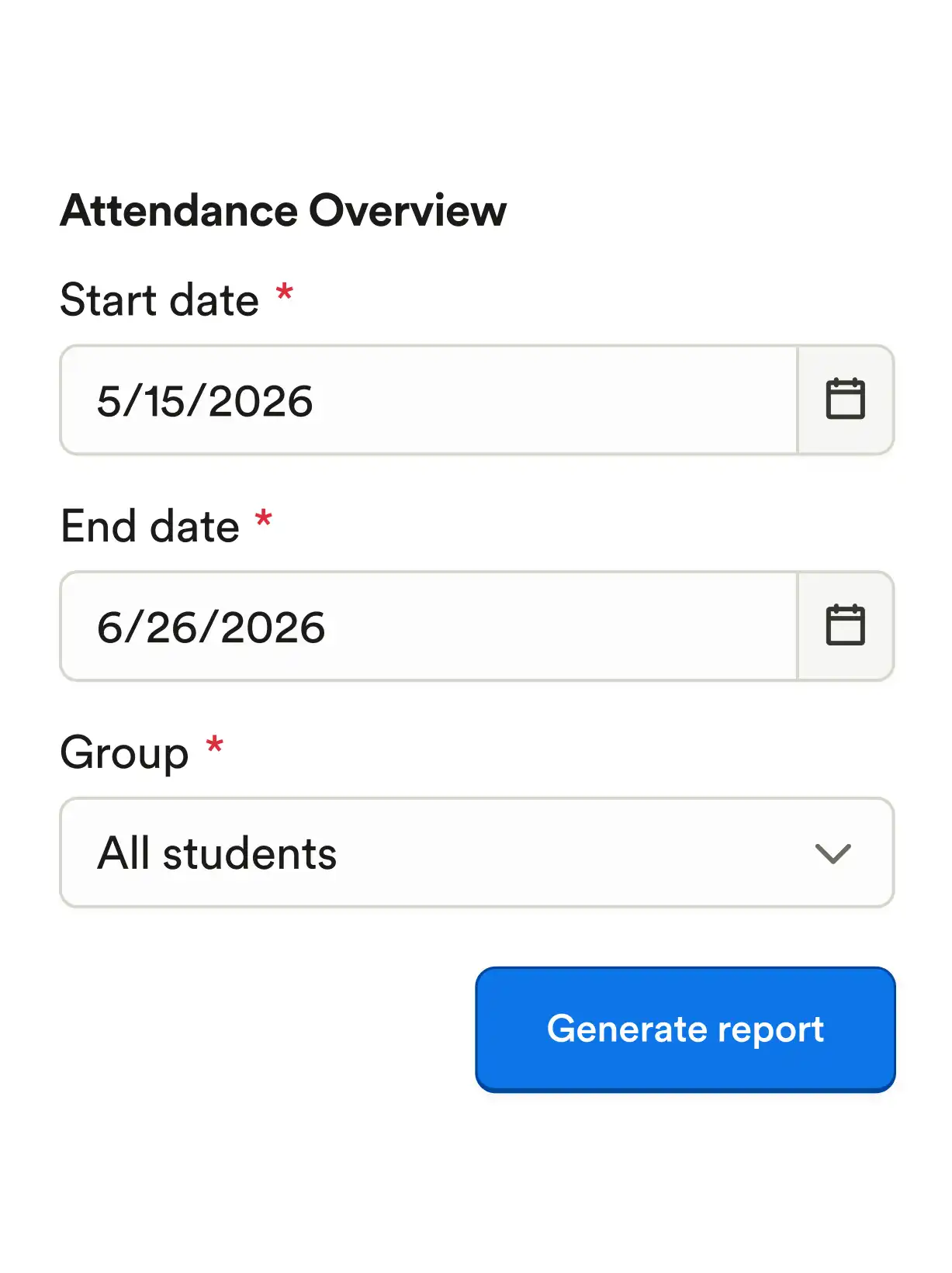952x1273 pixels.
Task: Select the 5/15/2026 date text
Action: click(x=206, y=400)
